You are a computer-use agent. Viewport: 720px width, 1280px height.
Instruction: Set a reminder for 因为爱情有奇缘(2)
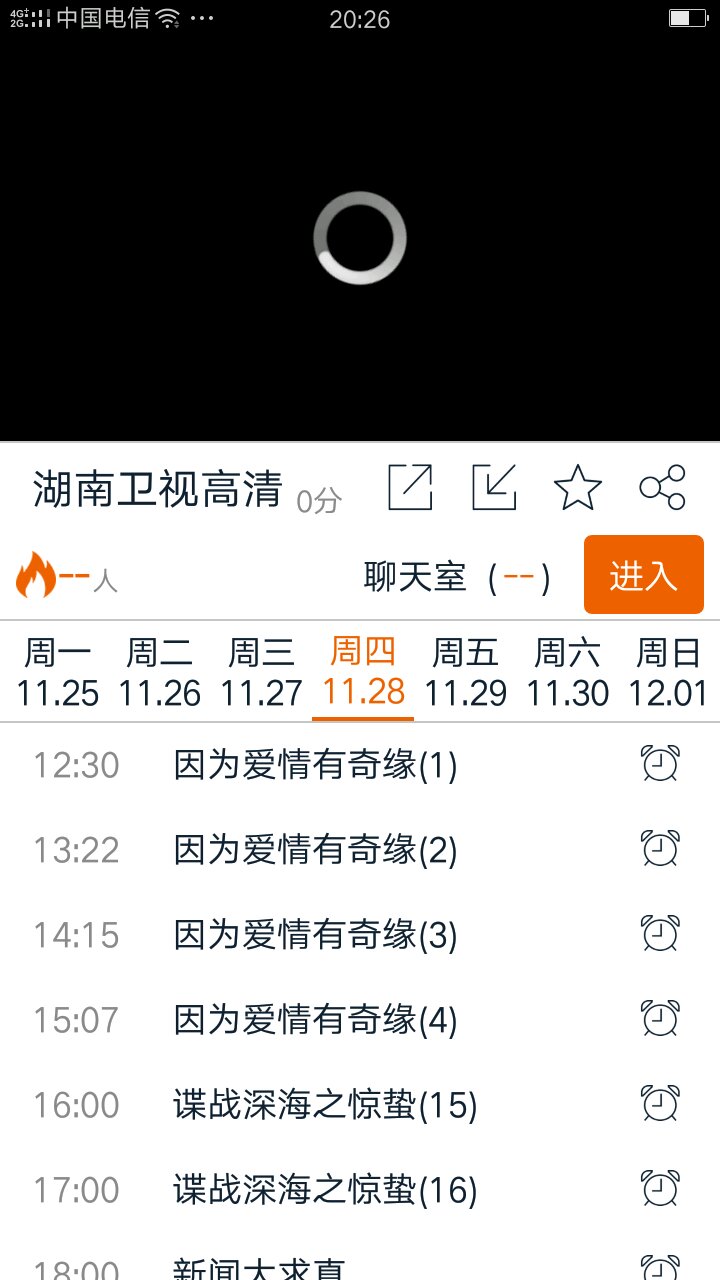tap(660, 850)
